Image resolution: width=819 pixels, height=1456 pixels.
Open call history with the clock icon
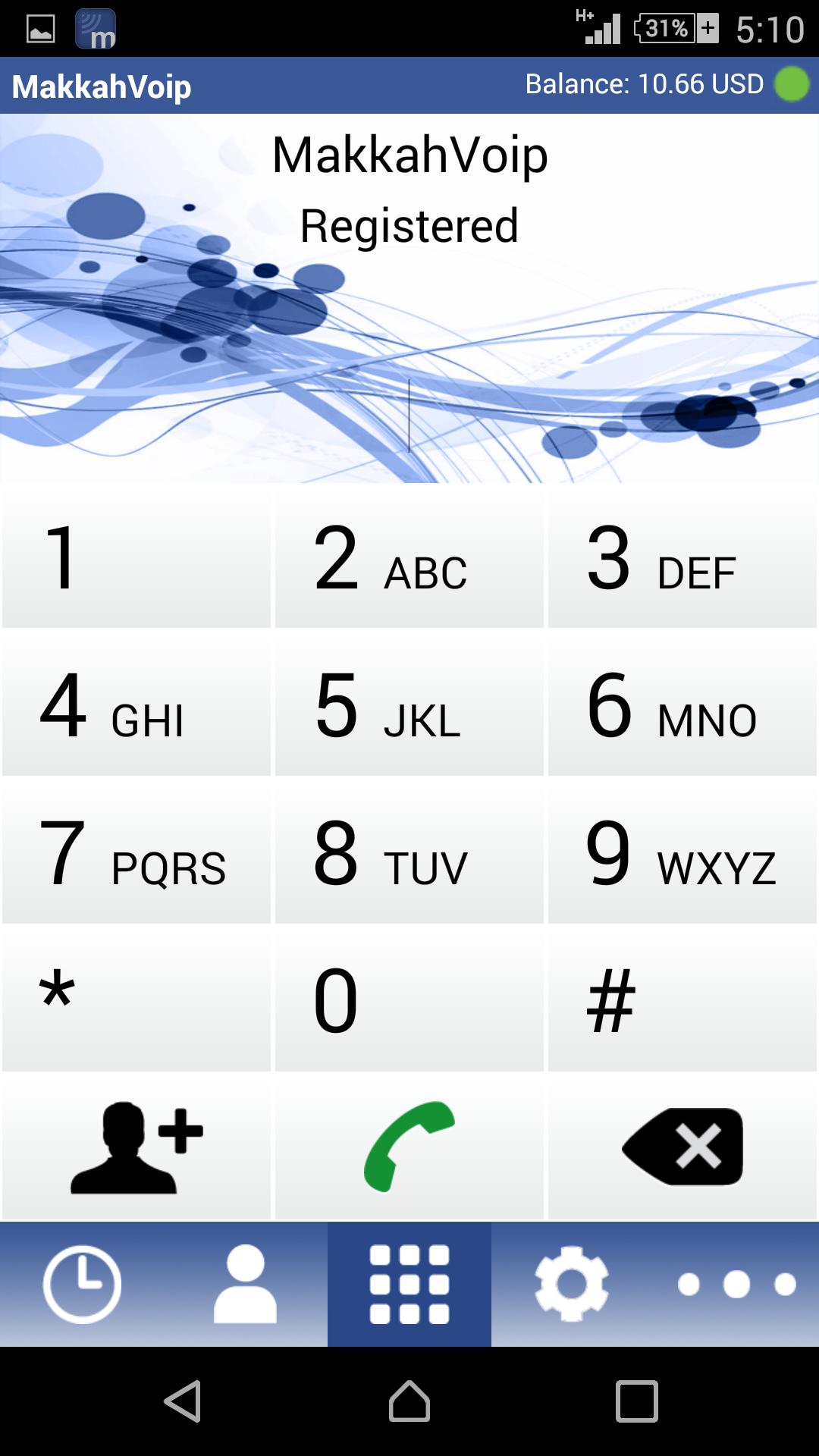pyautogui.click(x=82, y=1282)
